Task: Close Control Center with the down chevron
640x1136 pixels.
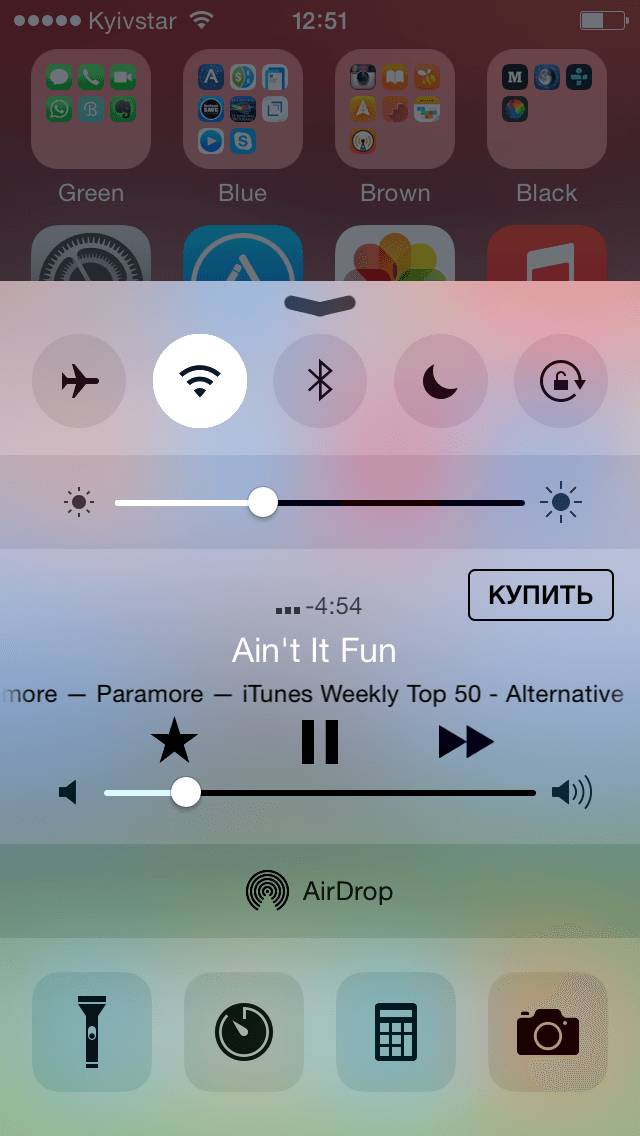Action: [320, 305]
